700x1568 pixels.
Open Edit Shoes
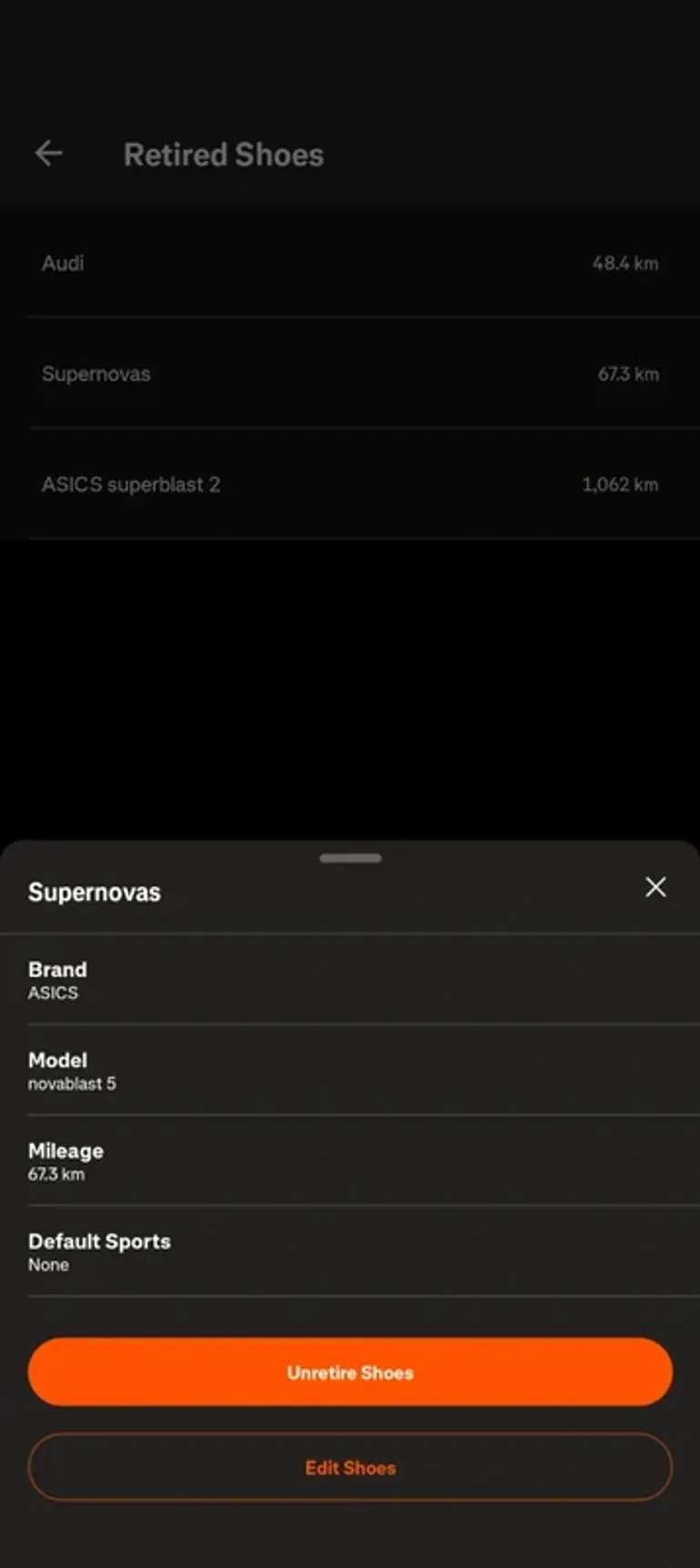(x=350, y=1467)
